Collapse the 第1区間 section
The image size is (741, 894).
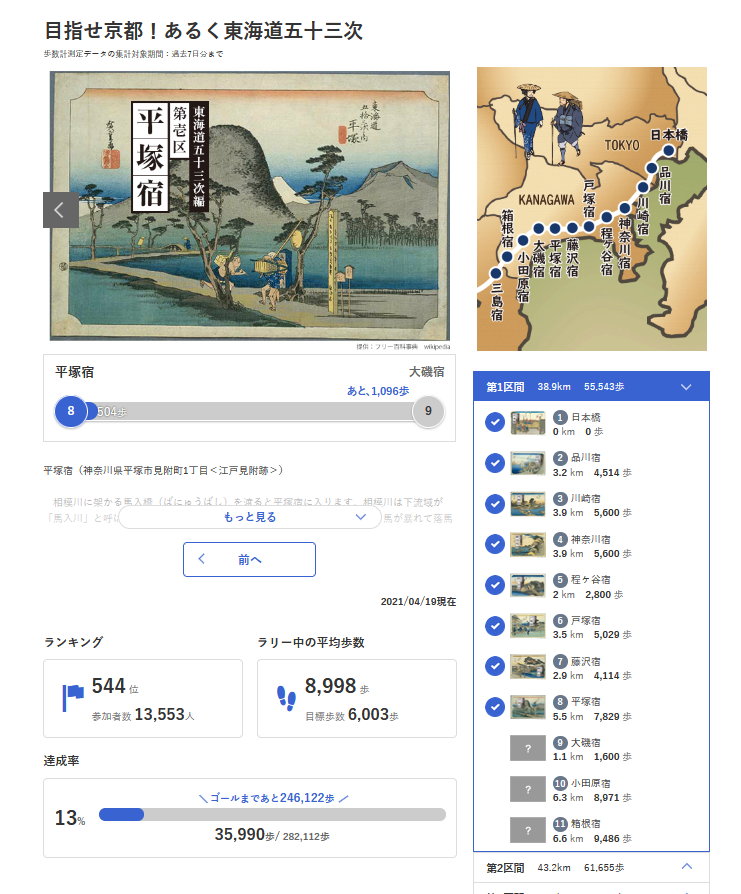(685, 386)
